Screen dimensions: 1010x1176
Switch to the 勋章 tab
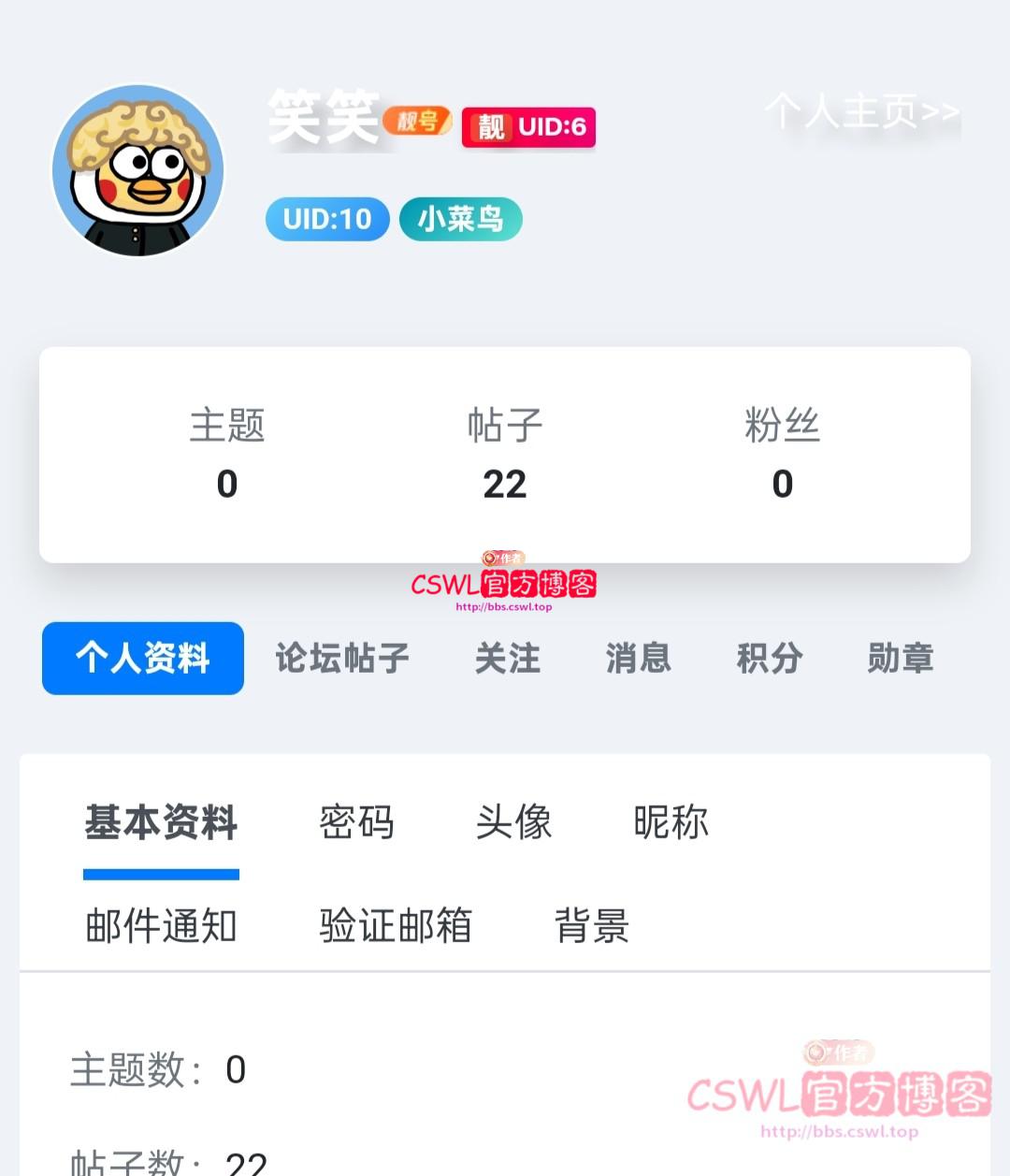point(901,659)
